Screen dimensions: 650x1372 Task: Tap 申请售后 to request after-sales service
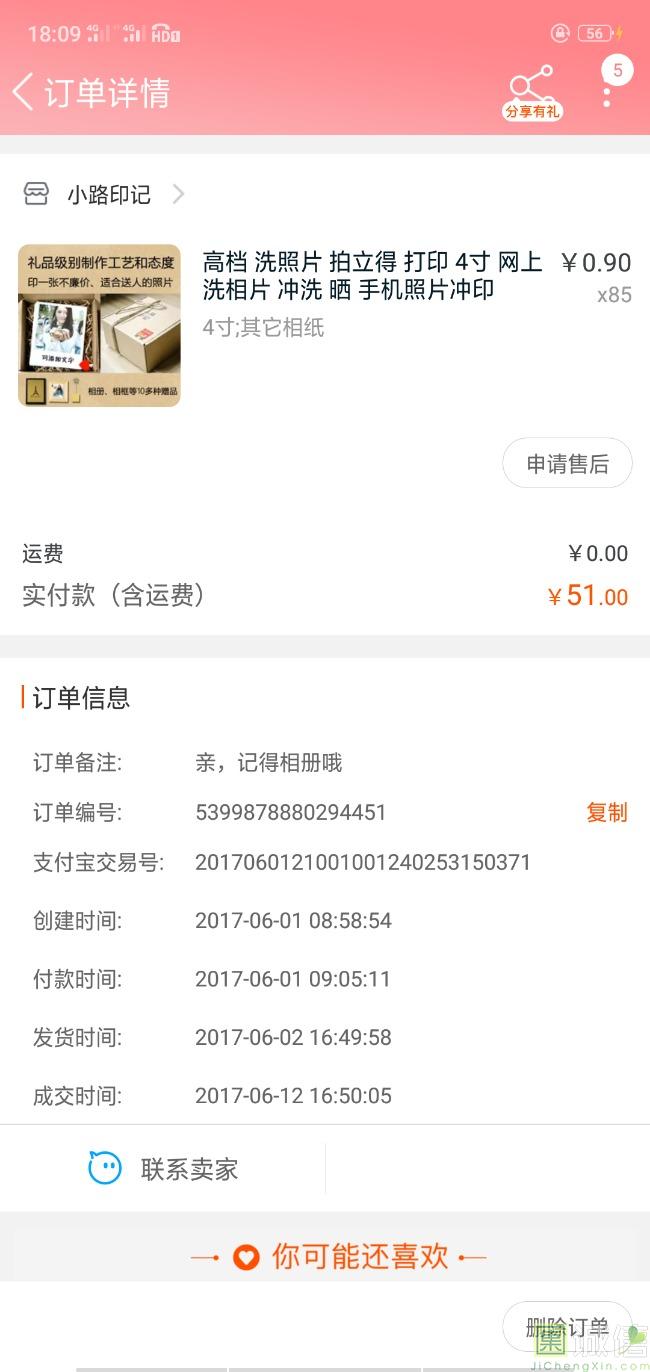pos(567,464)
